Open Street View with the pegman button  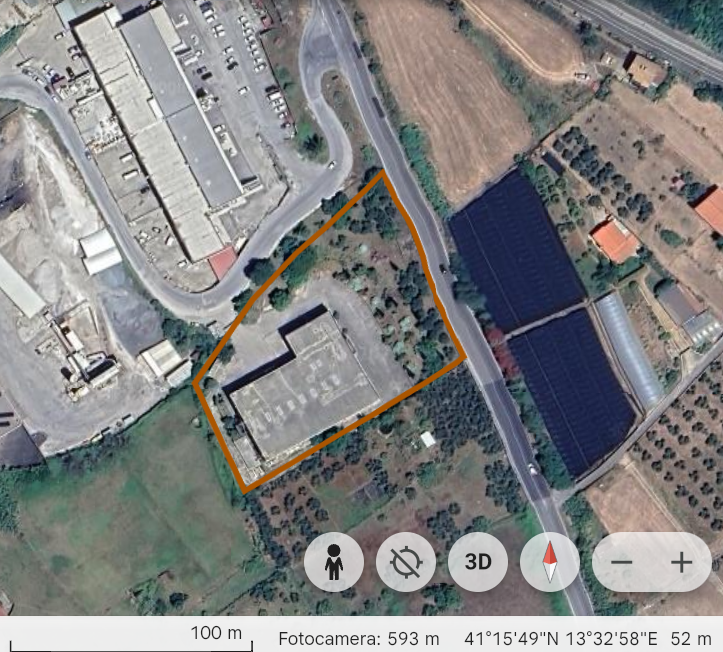click(334, 562)
